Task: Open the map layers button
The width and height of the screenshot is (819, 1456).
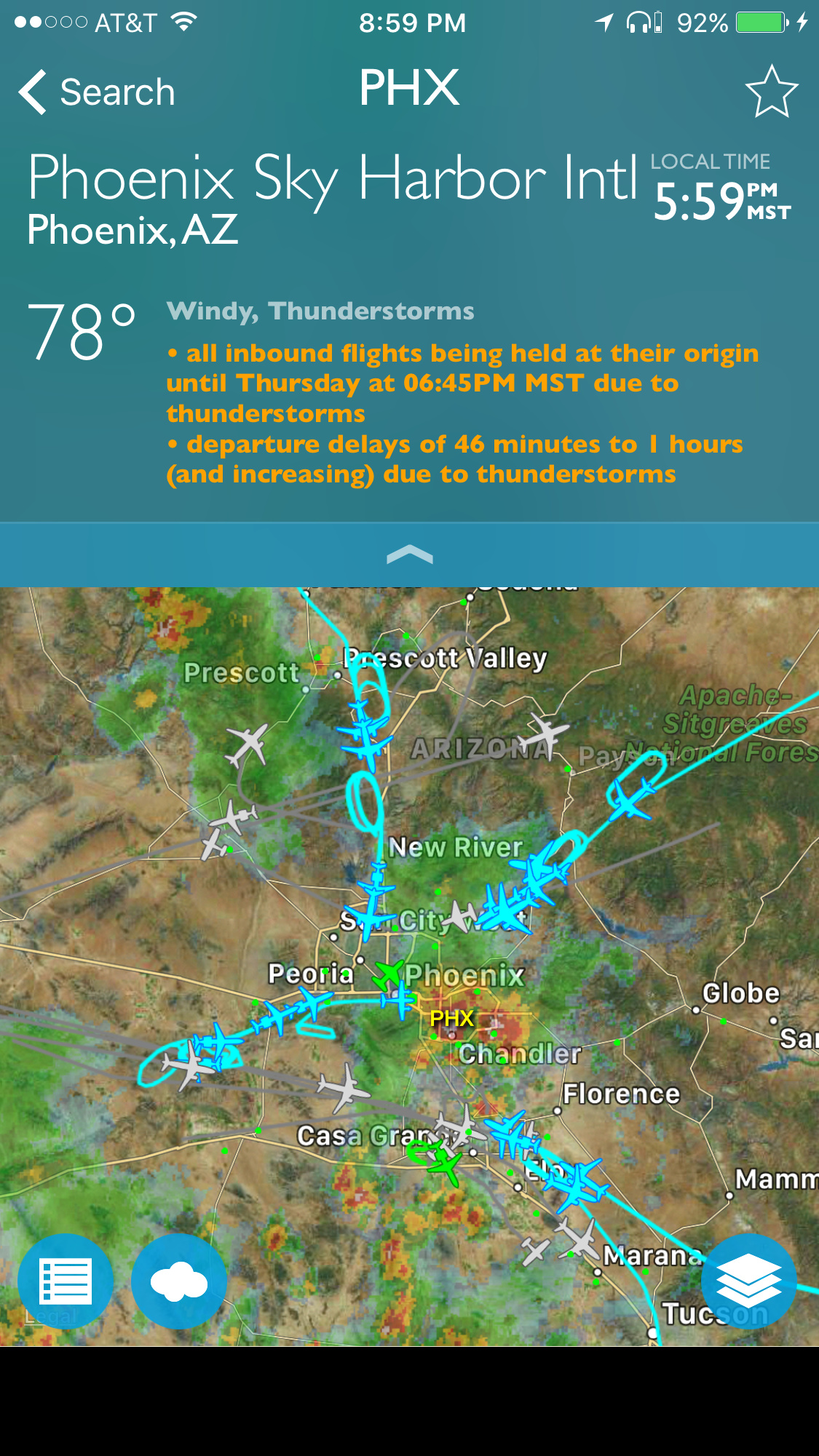Action: coord(748,1281)
